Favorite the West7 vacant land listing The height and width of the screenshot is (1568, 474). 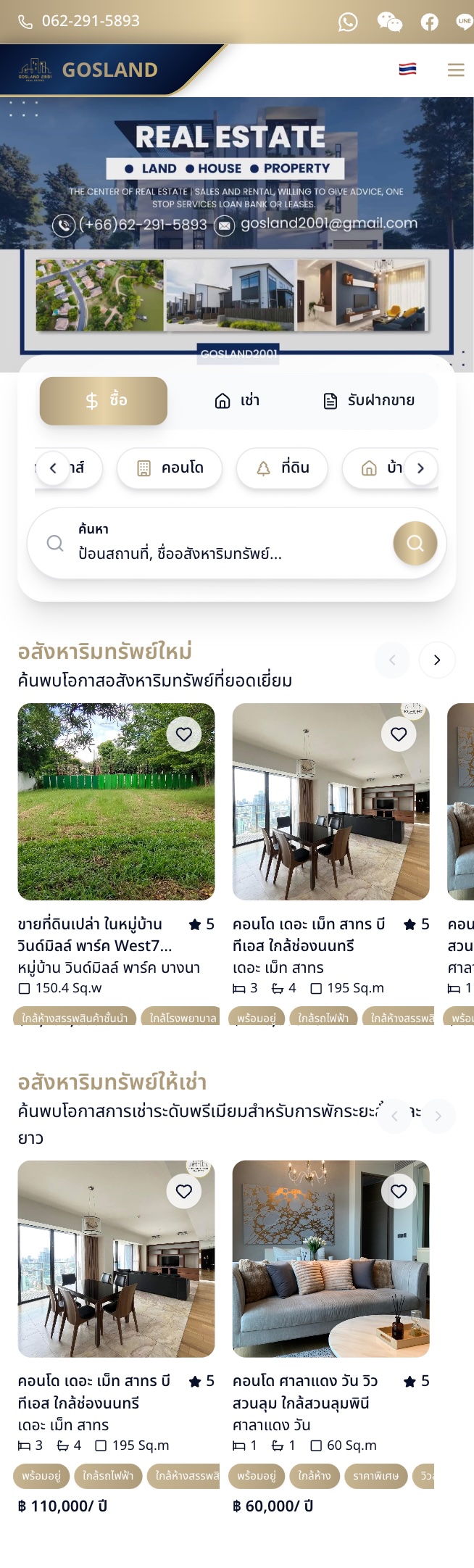click(x=184, y=734)
